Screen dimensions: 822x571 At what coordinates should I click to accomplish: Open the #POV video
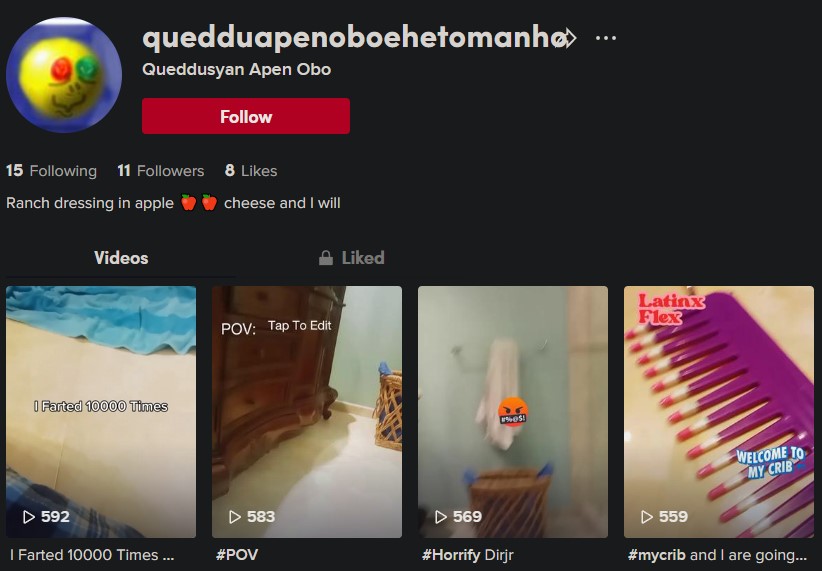click(306, 412)
